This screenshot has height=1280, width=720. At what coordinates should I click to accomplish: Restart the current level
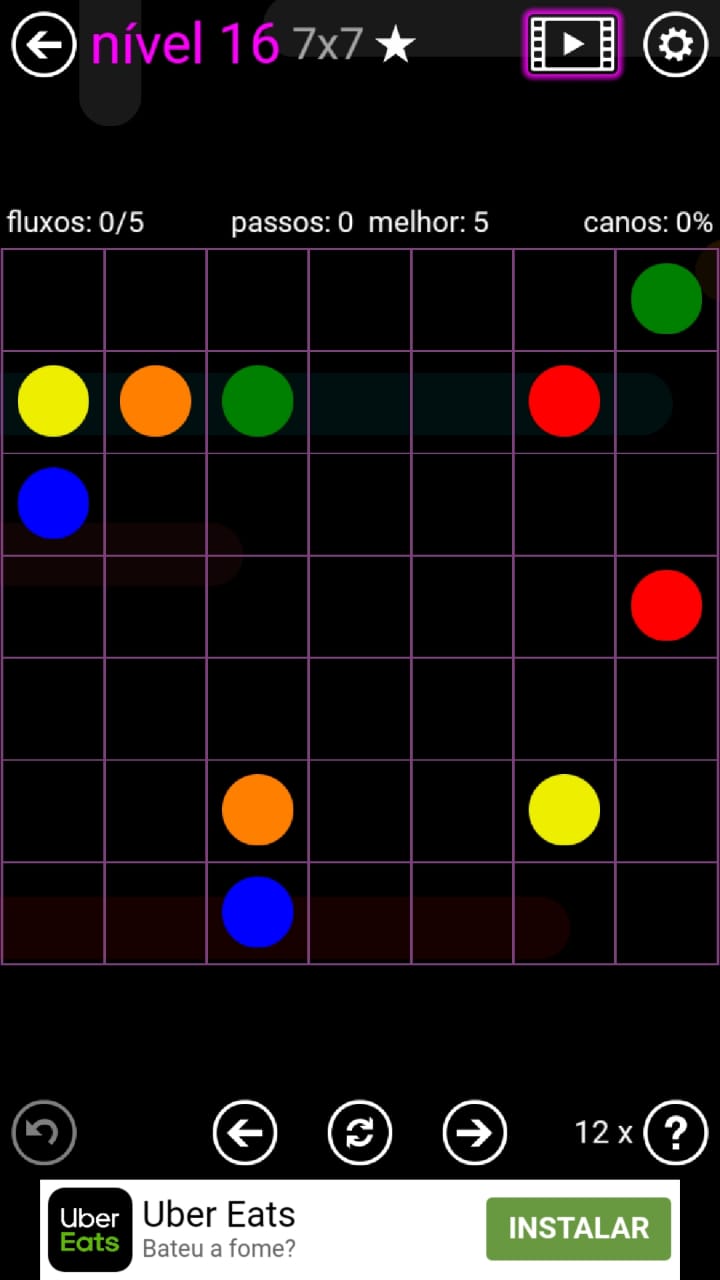[x=360, y=1132]
